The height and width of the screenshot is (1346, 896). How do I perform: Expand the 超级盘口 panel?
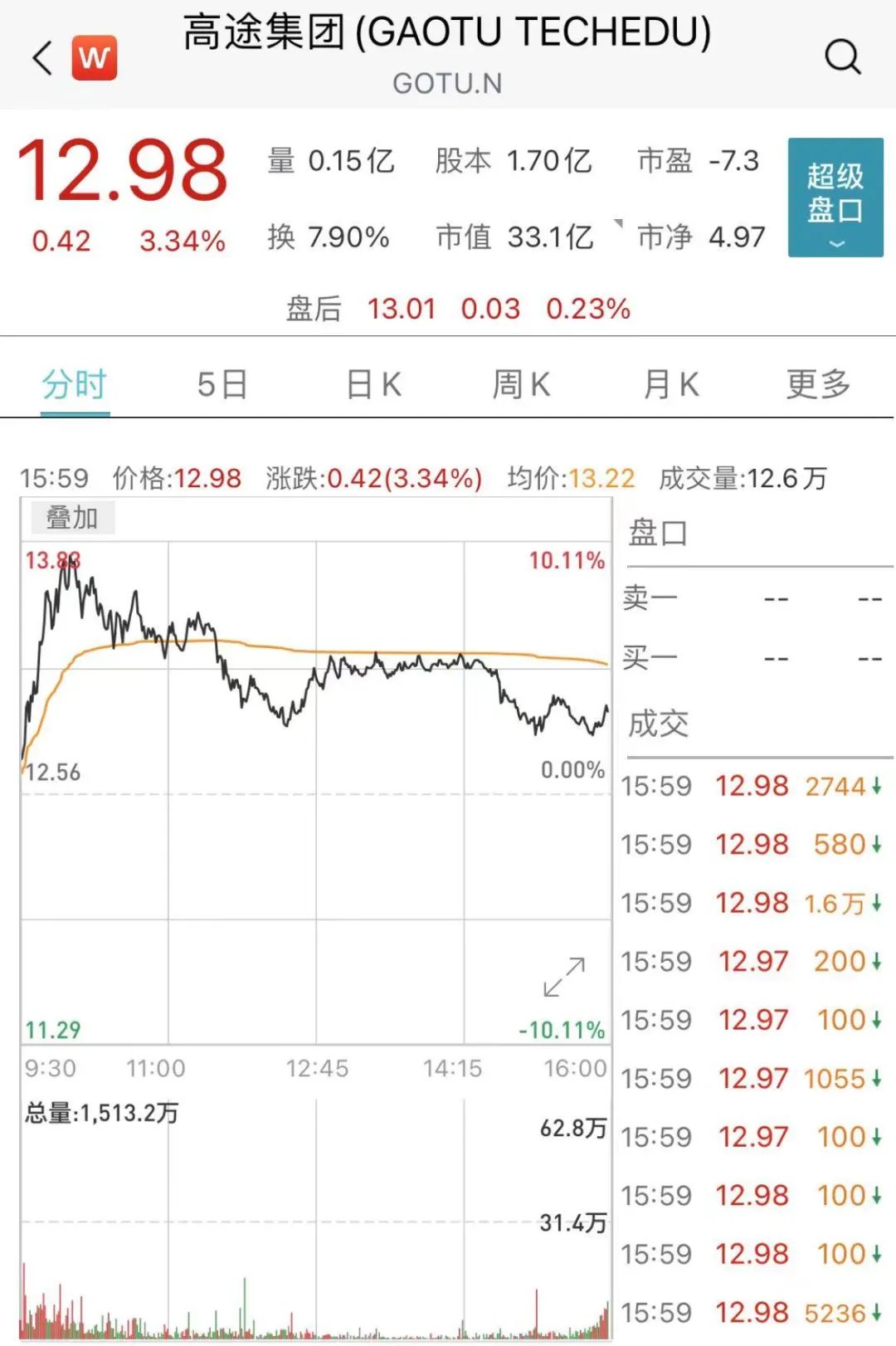click(835, 198)
